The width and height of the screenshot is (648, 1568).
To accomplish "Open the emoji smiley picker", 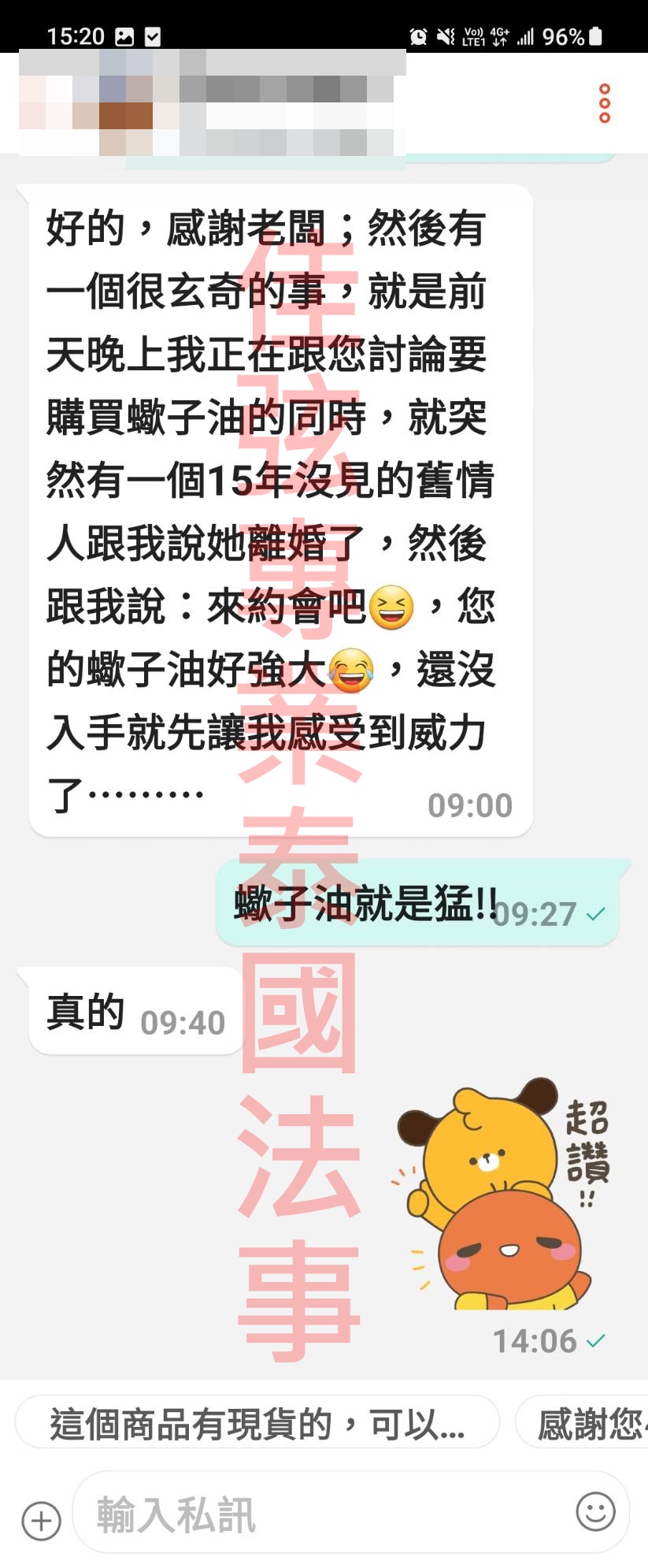I will pyautogui.click(x=595, y=1510).
